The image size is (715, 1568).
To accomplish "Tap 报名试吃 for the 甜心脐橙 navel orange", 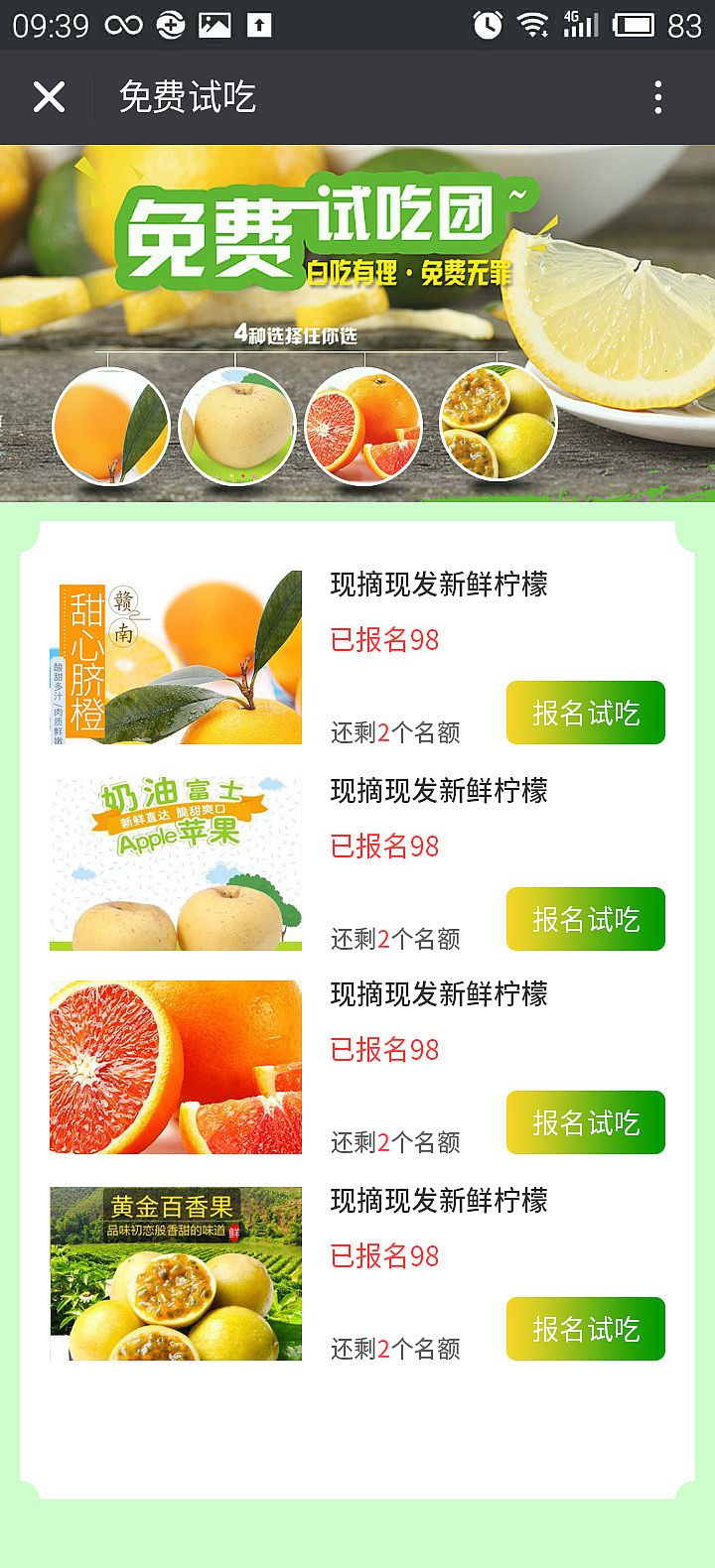I will coord(585,713).
